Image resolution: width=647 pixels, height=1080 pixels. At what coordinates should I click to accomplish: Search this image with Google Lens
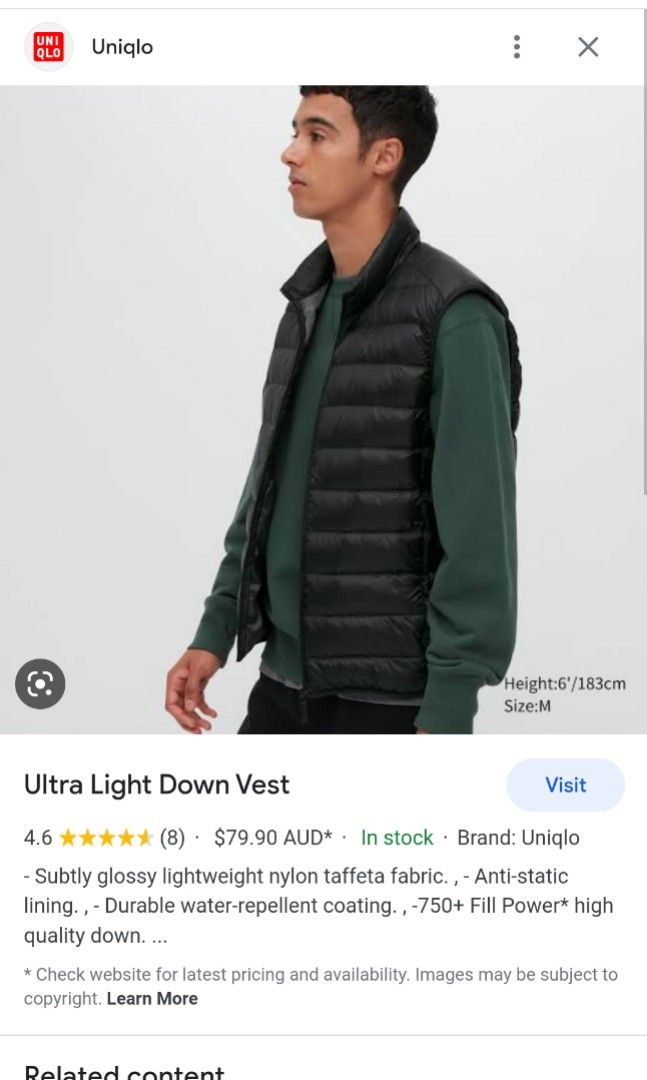[40, 684]
